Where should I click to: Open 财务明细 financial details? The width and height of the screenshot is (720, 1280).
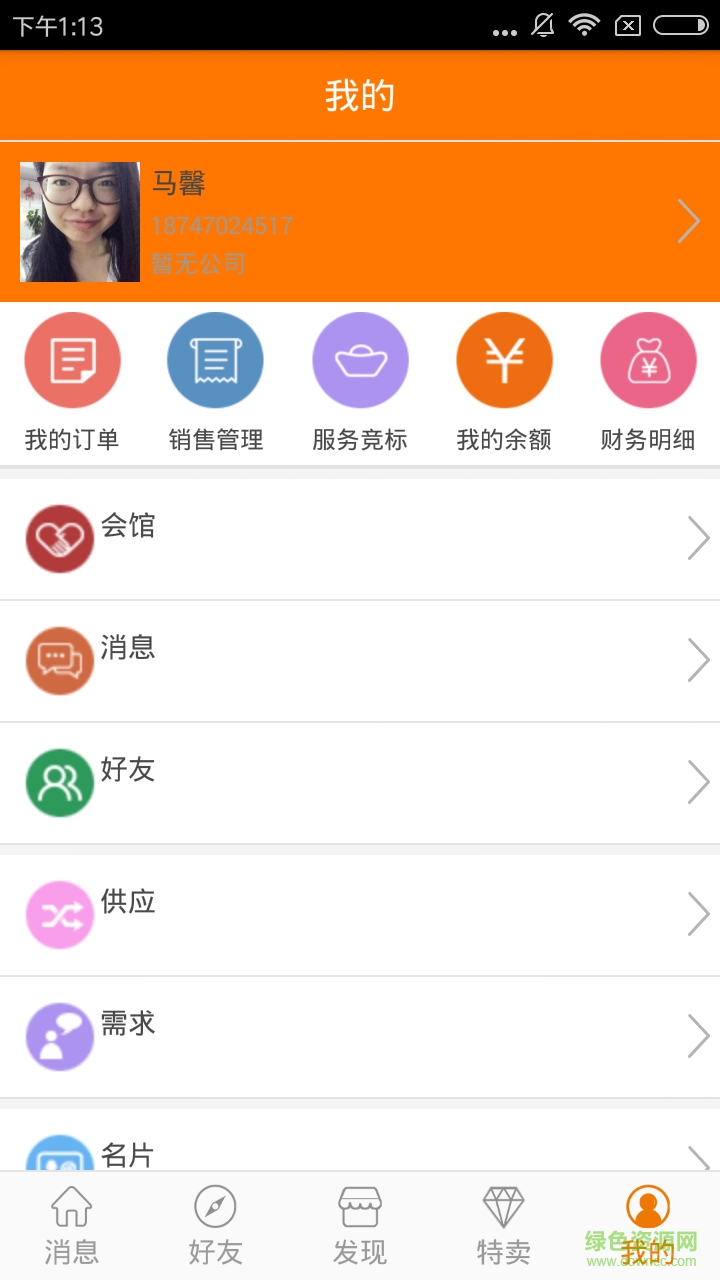coord(648,359)
